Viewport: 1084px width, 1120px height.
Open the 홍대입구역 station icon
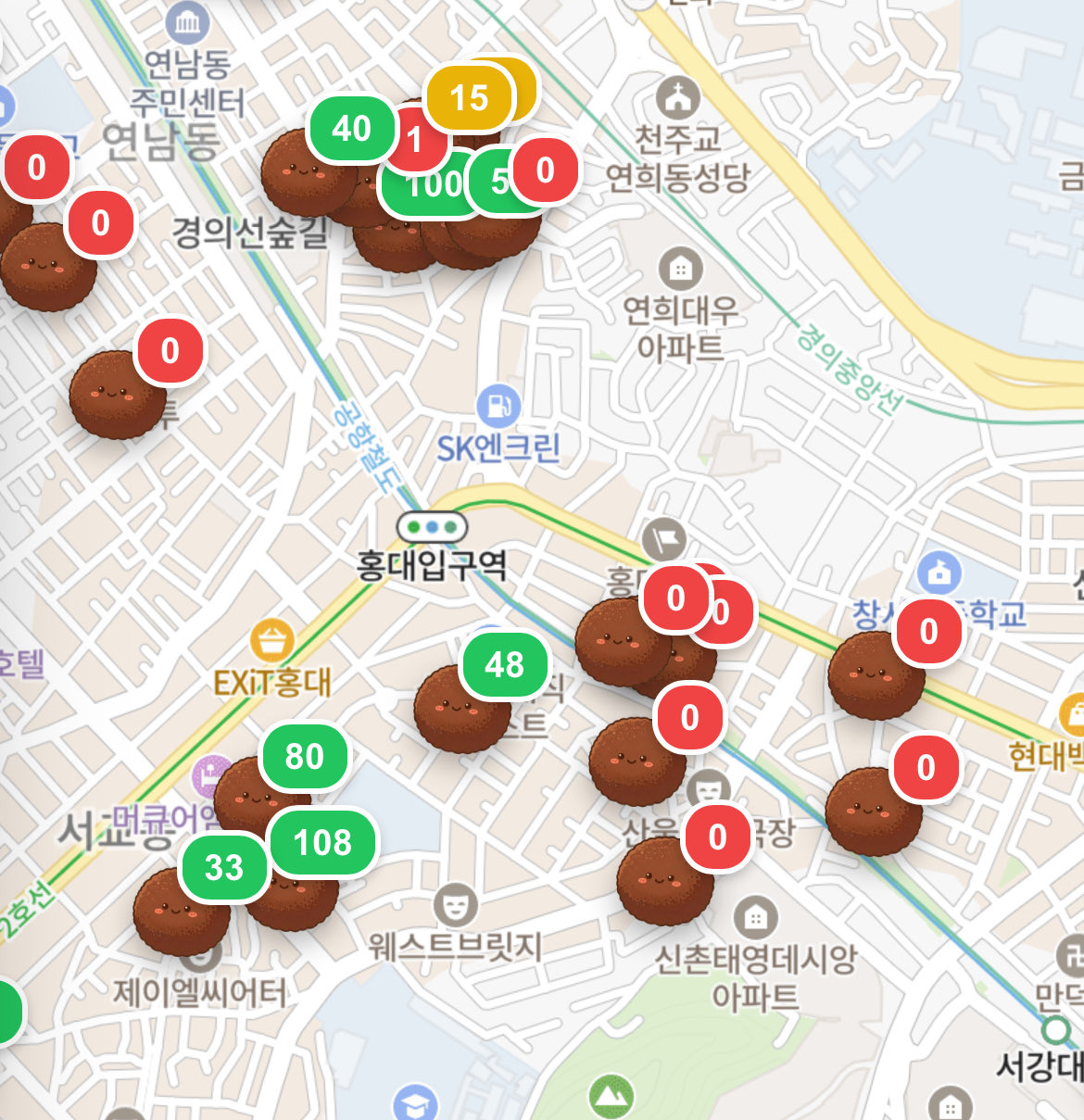click(x=432, y=527)
